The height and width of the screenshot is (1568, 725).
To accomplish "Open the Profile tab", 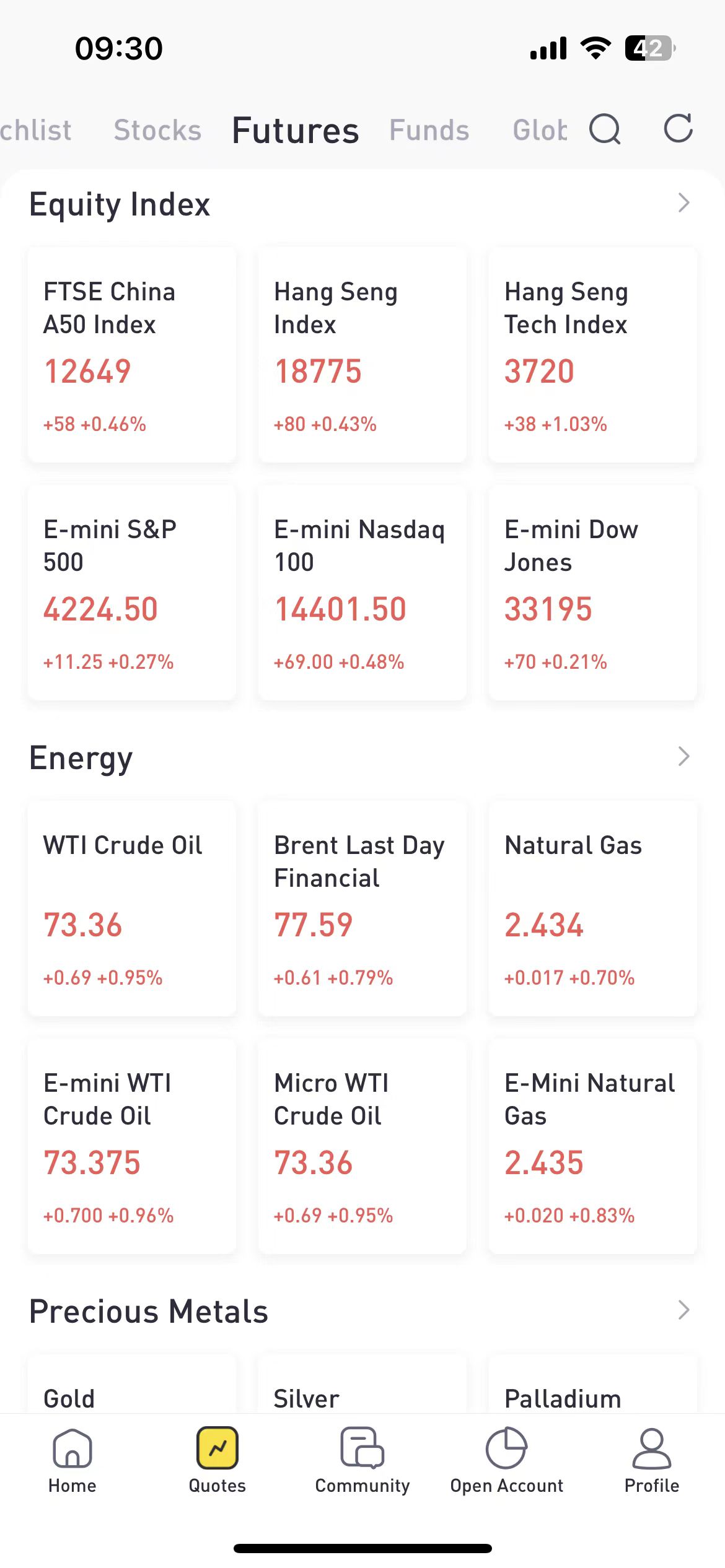I will 651,1460.
